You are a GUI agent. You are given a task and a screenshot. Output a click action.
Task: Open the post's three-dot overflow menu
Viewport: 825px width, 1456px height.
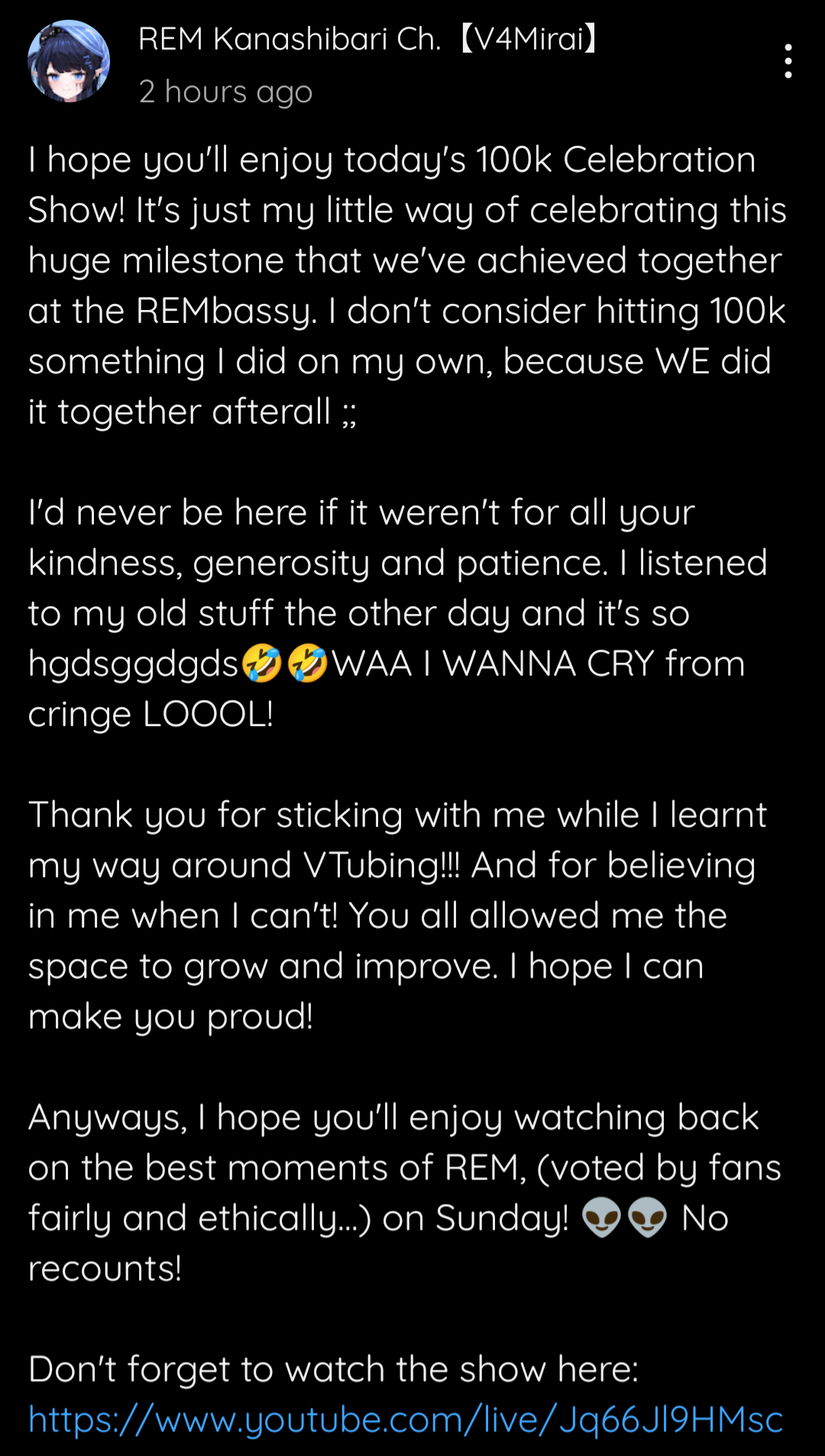click(788, 61)
